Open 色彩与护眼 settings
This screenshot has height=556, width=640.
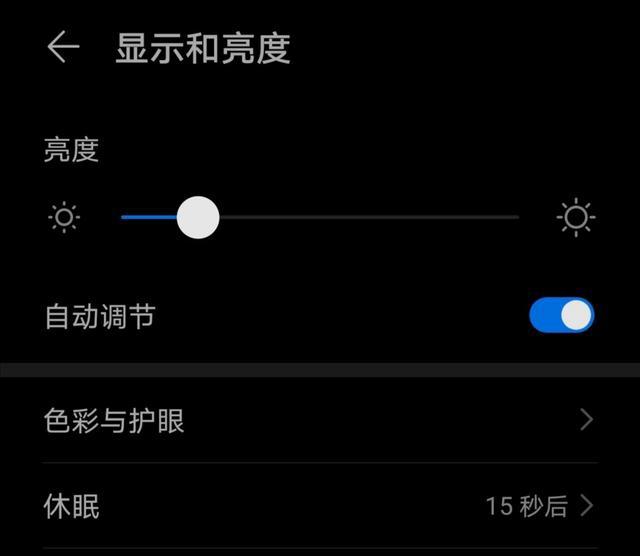[x=320, y=420]
